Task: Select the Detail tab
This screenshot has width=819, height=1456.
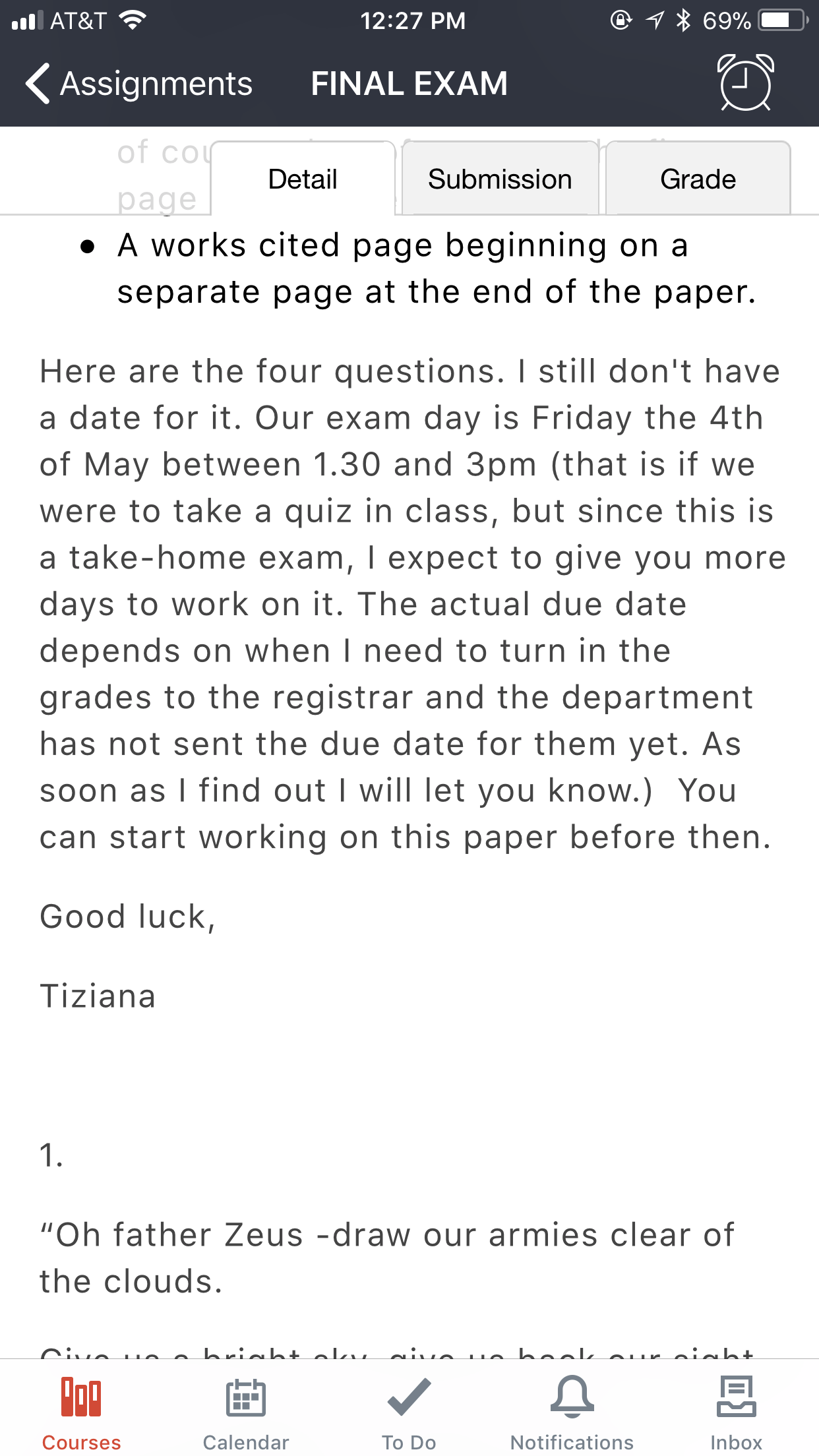Action: [303, 179]
